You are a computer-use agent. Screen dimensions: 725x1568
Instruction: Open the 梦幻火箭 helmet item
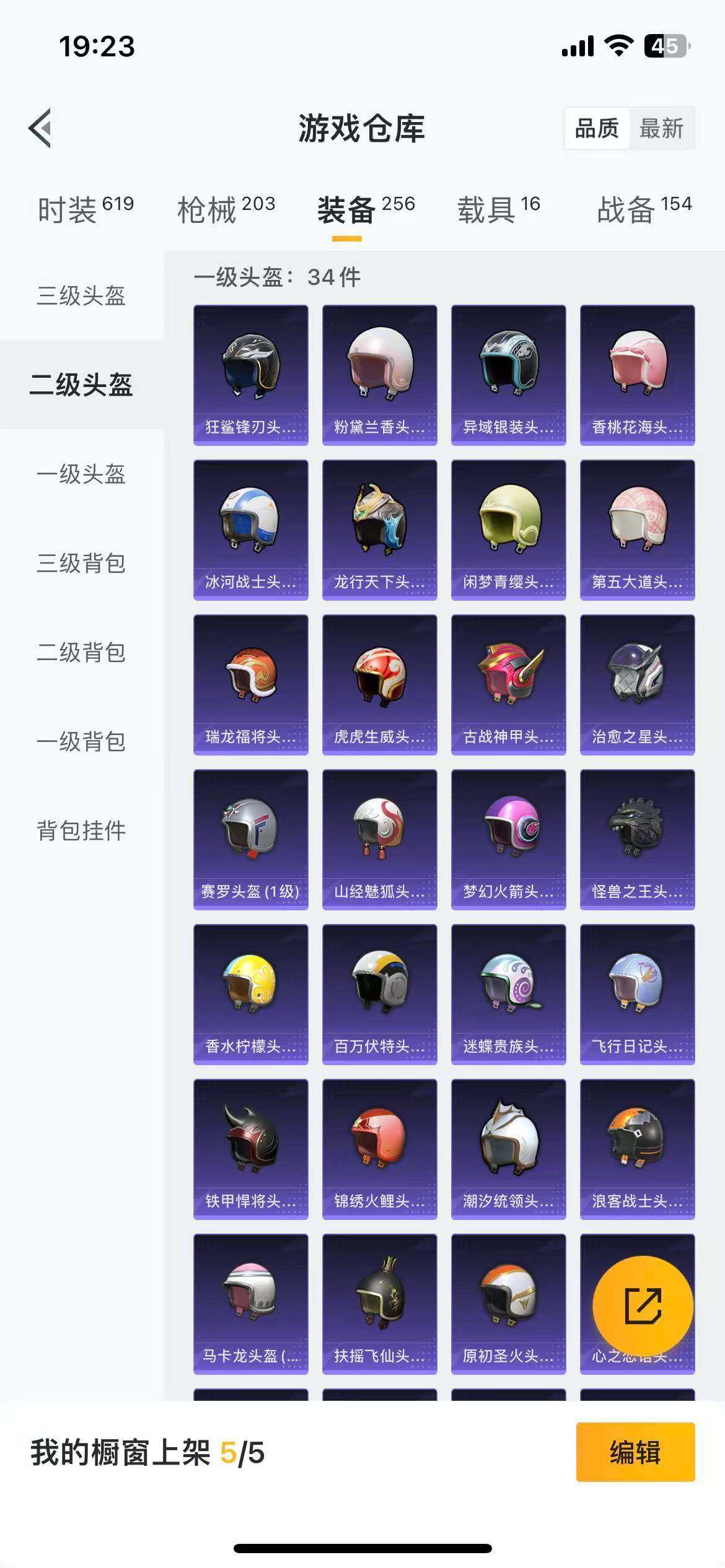click(x=509, y=836)
